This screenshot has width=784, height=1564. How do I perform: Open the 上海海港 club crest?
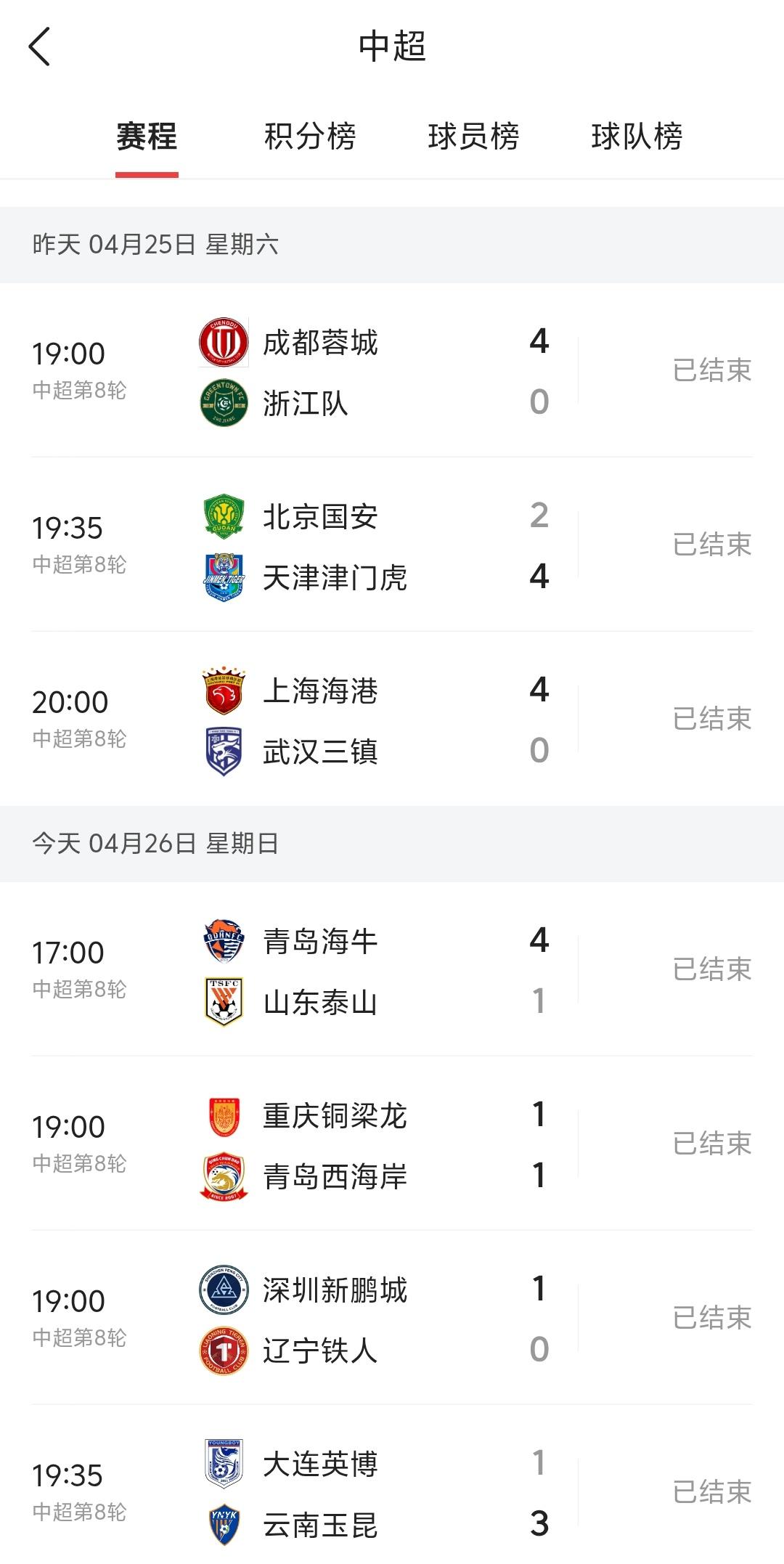221,692
